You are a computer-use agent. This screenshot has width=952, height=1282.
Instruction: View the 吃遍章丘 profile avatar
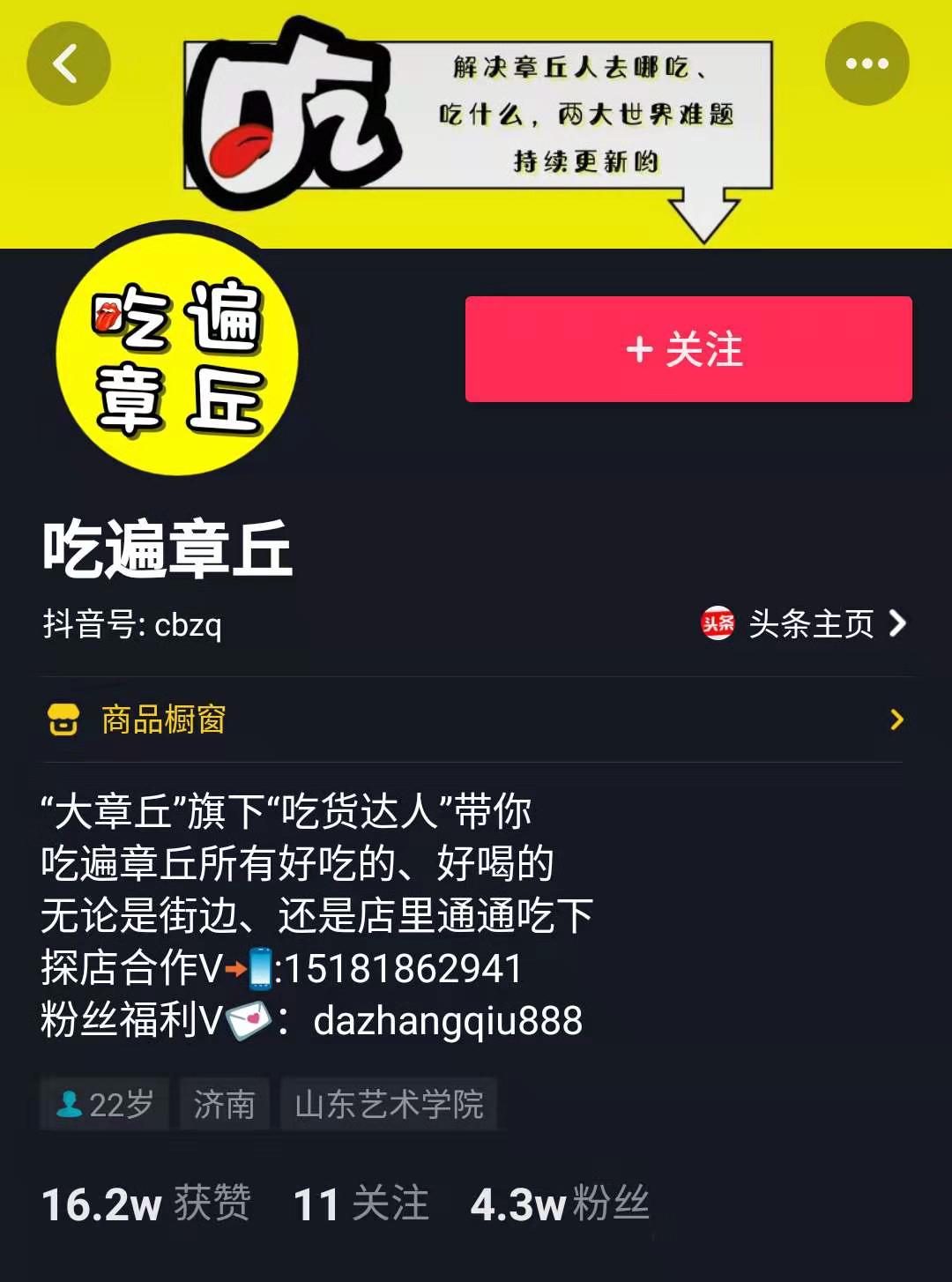click(x=177, y=354)
